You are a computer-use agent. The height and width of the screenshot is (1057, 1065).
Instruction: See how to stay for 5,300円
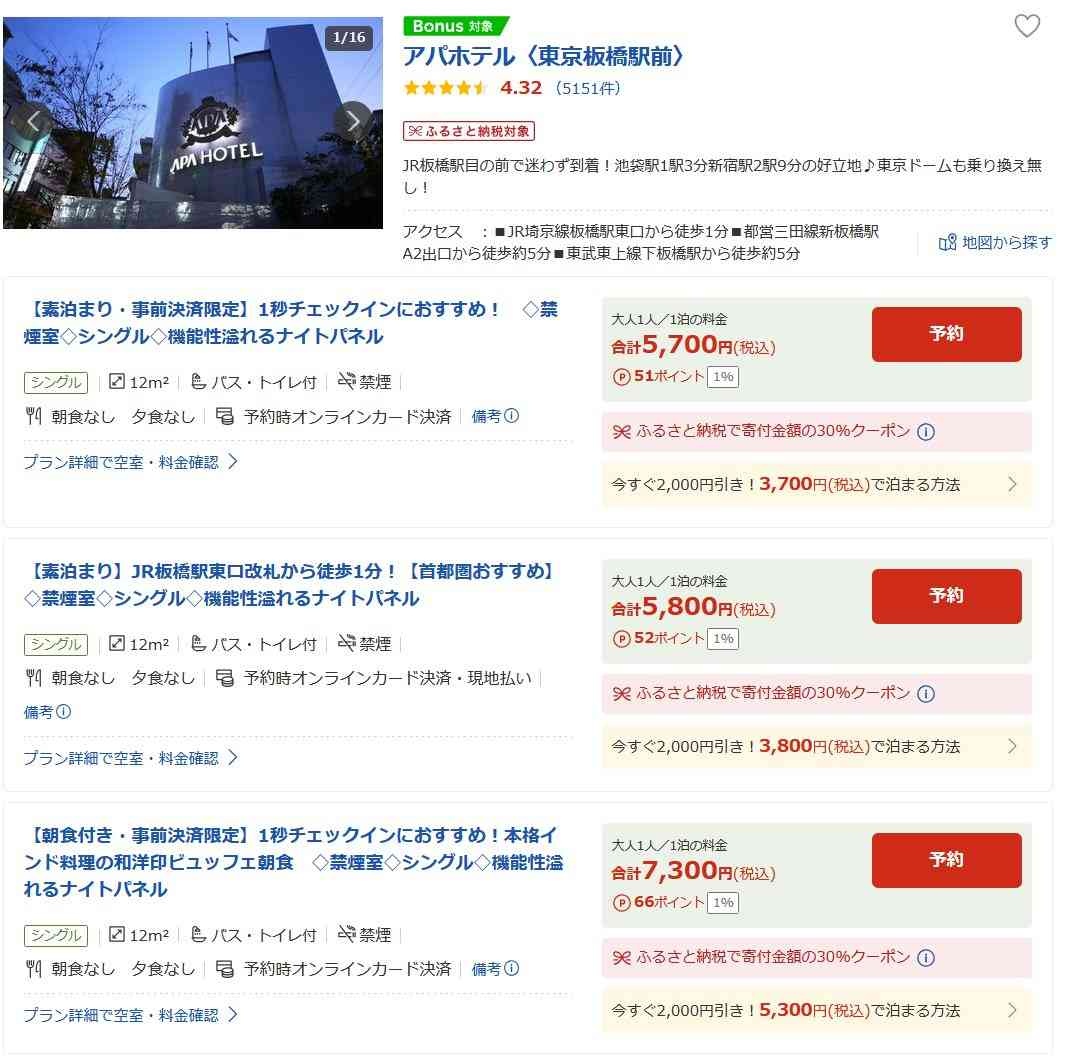pos(815,1011)
